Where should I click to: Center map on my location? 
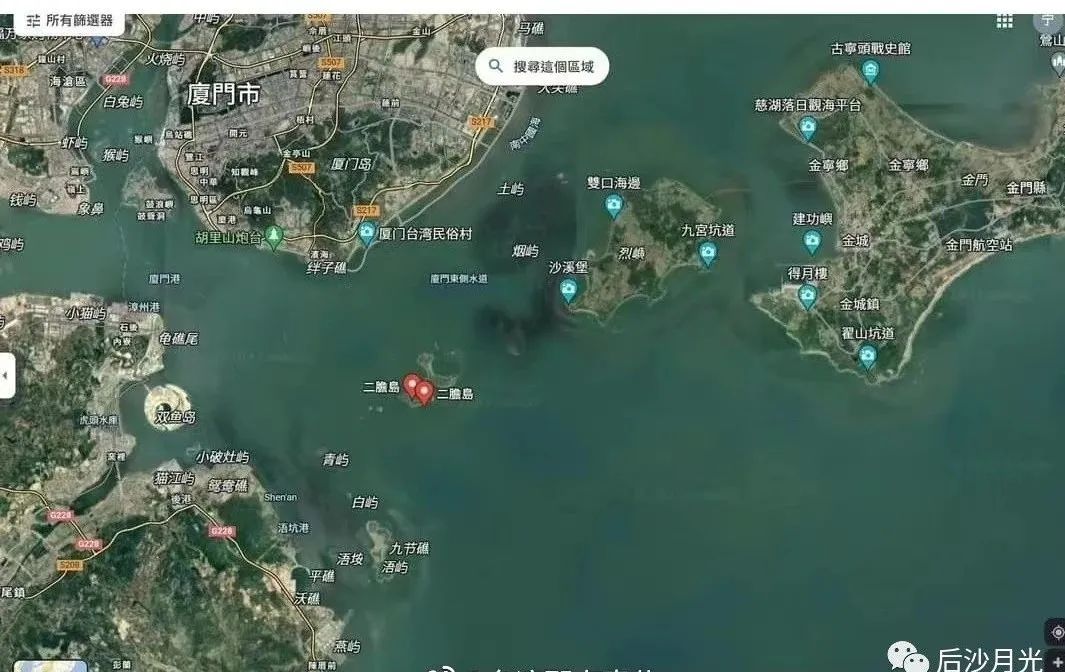1056,632
